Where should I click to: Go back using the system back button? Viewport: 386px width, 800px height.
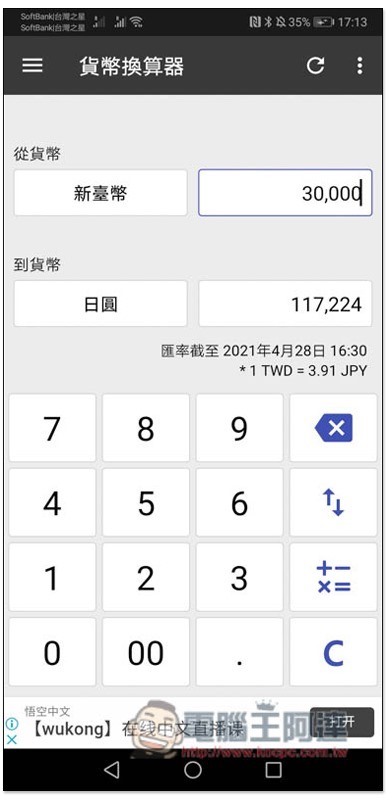pos(112,770)
